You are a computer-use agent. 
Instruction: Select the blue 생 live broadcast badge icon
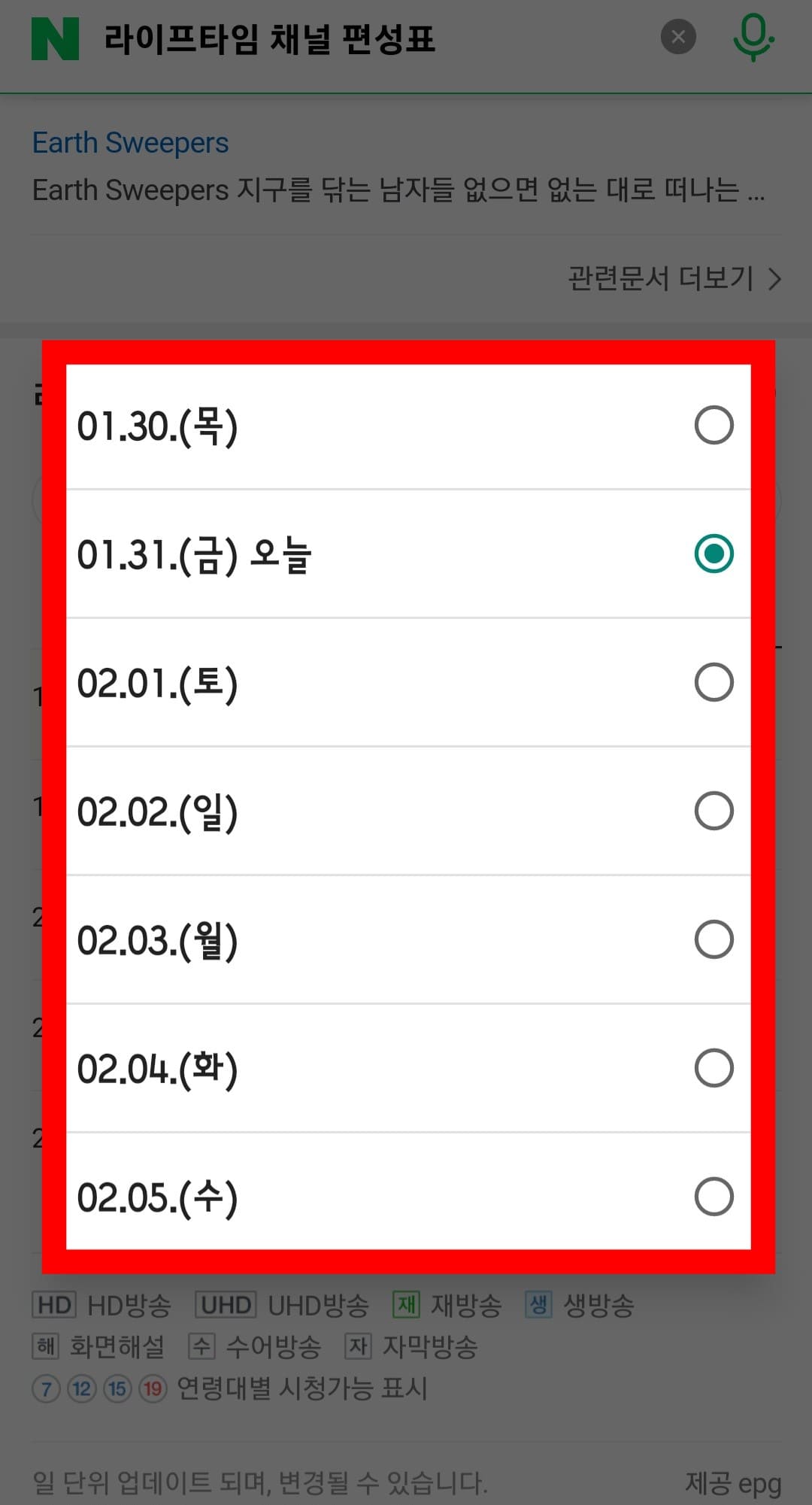point(538,1303)
